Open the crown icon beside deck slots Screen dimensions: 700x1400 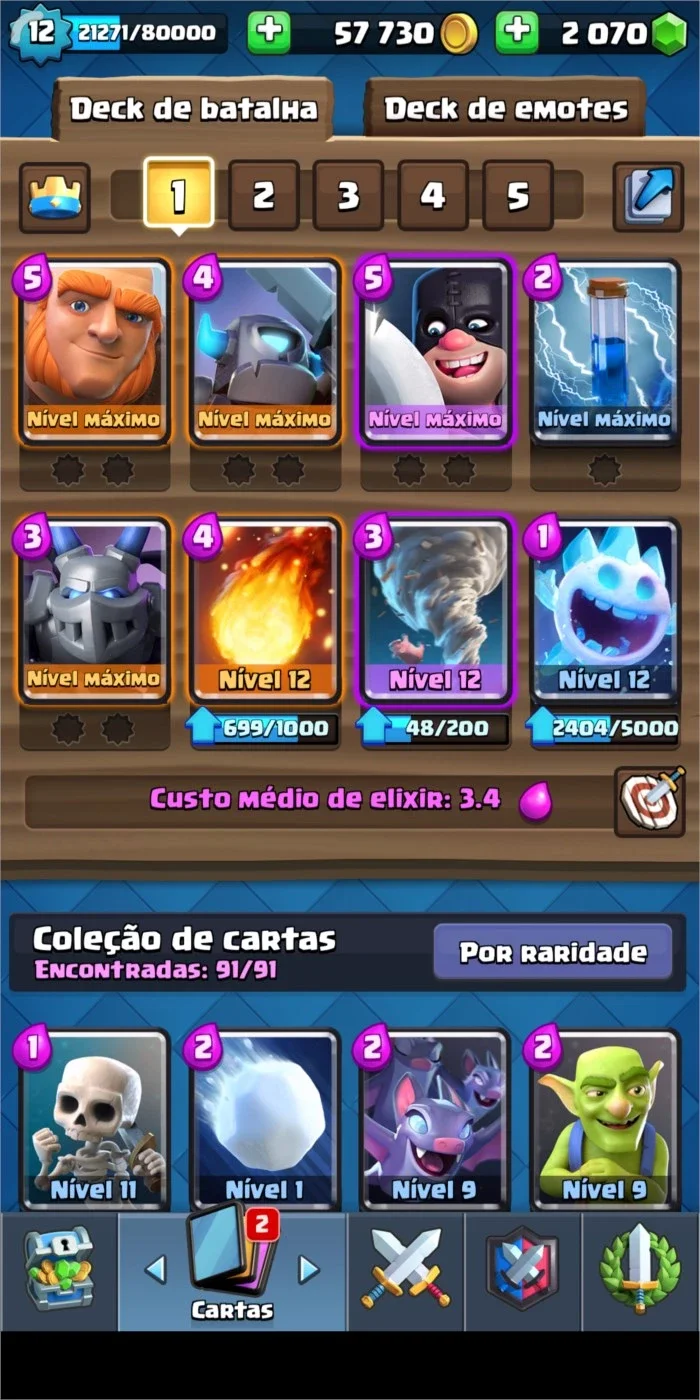pos(54,197)
